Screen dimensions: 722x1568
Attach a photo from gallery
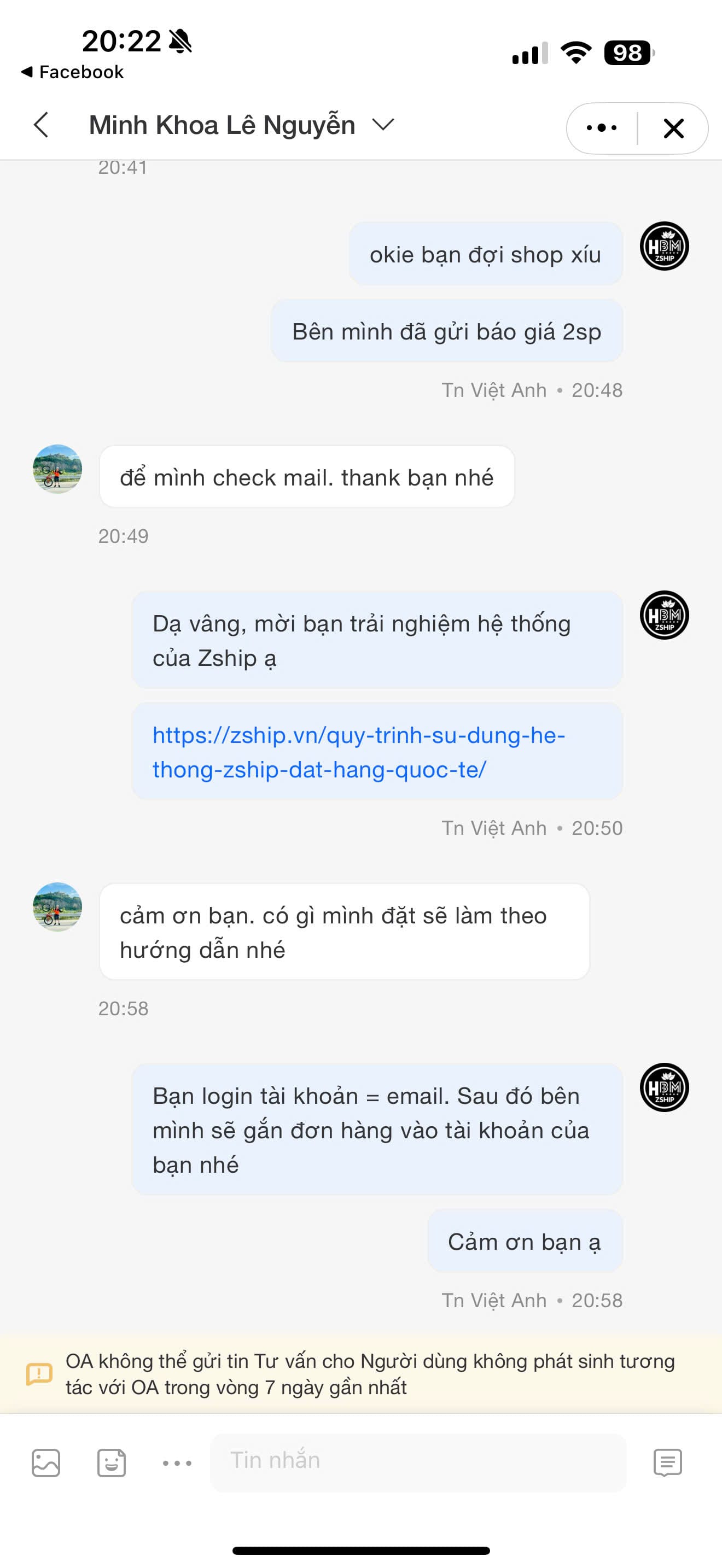45,1462
